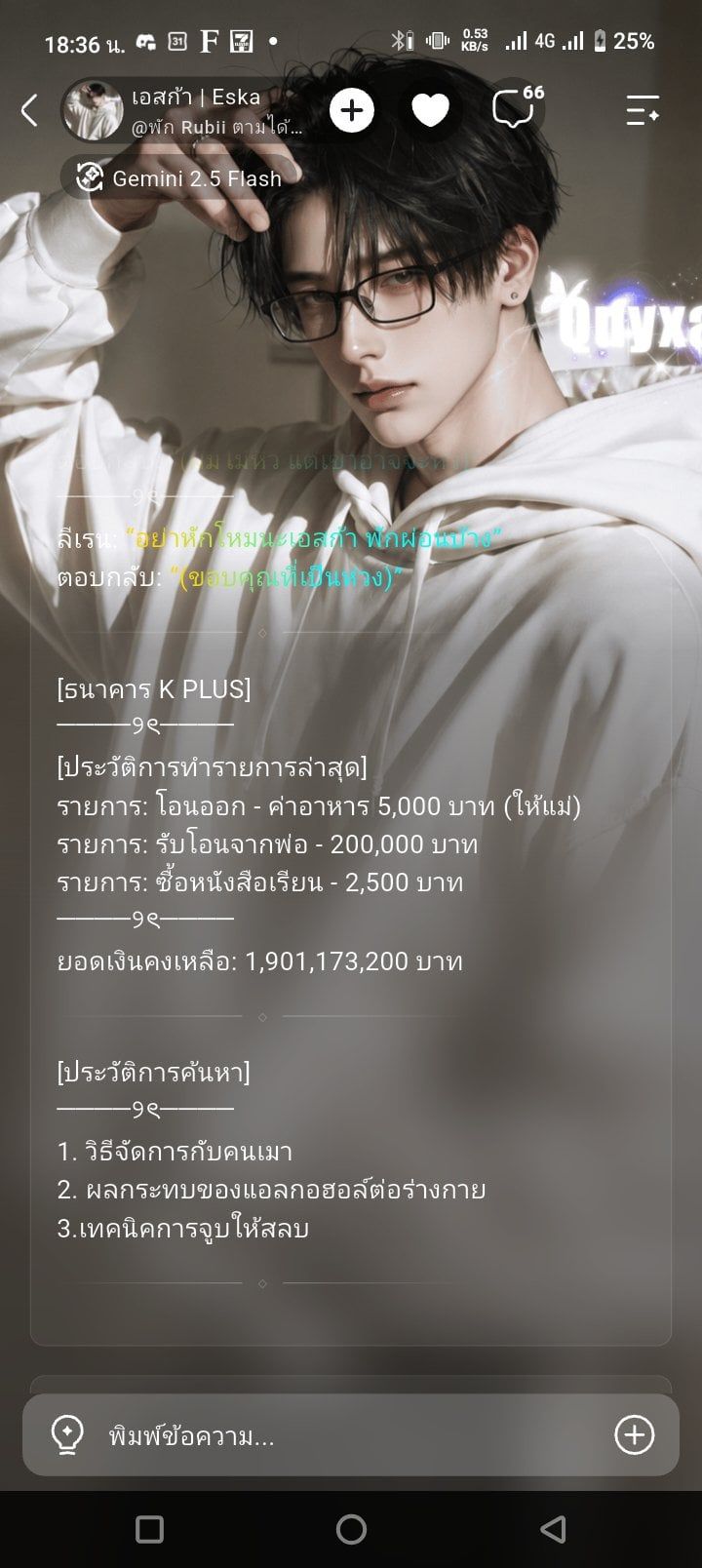The image size is (702, 1568).
Task: Follow the character with the plus button
Action: [352, 110]
